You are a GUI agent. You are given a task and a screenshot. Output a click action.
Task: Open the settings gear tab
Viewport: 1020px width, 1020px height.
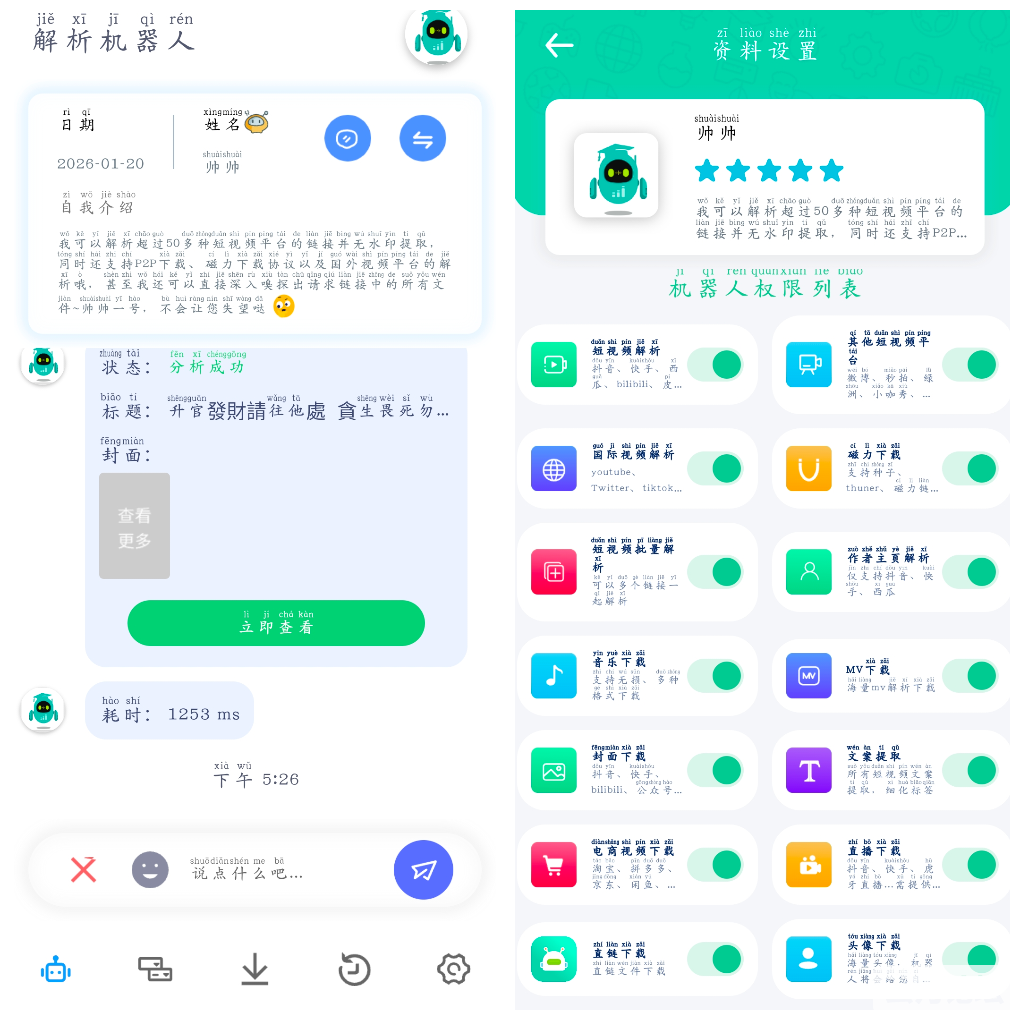453,969
